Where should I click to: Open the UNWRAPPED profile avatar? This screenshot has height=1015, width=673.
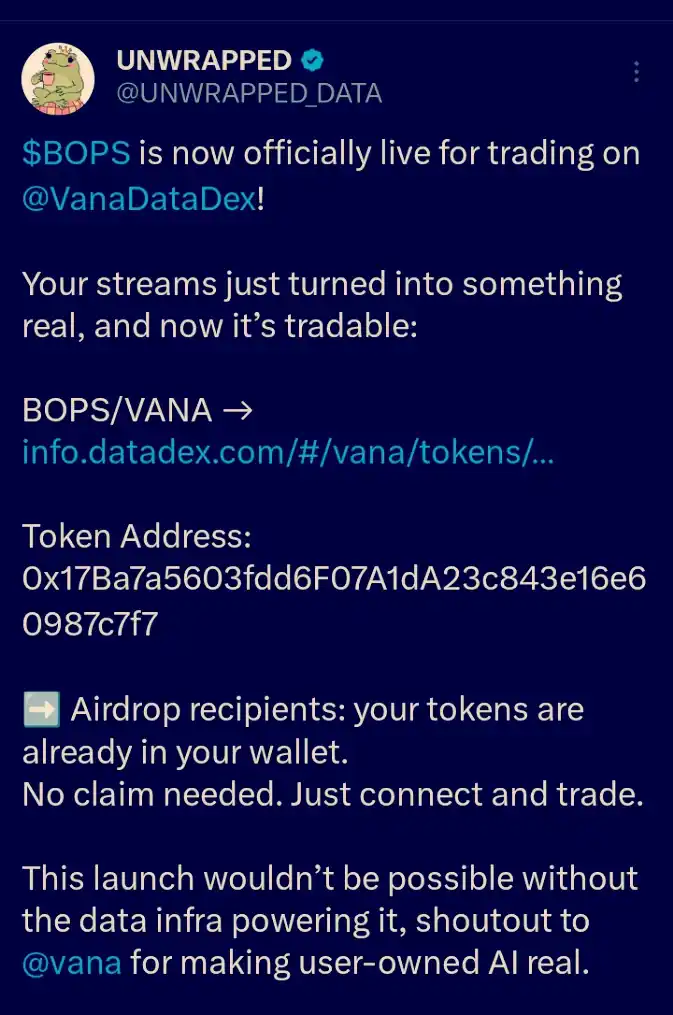point(59,78)
